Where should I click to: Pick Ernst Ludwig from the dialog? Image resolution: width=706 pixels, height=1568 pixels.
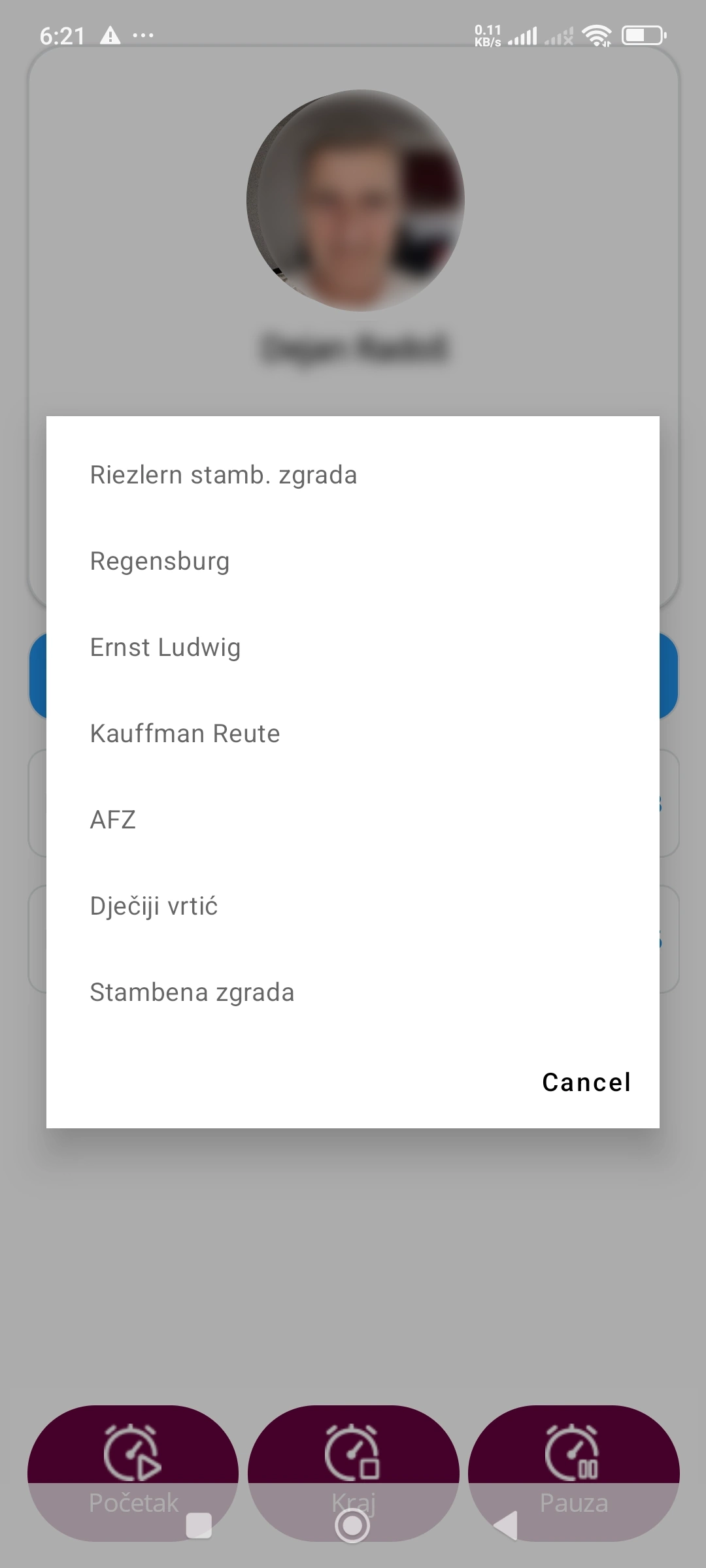click(x=165, y=647)
